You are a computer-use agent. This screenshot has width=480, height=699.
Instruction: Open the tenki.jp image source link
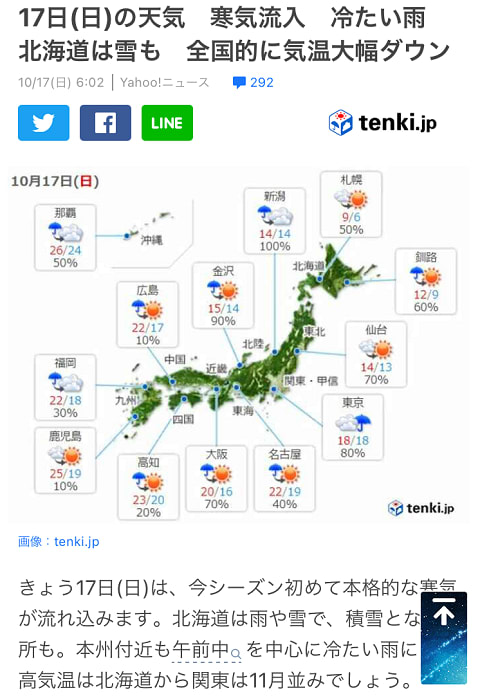58,542
